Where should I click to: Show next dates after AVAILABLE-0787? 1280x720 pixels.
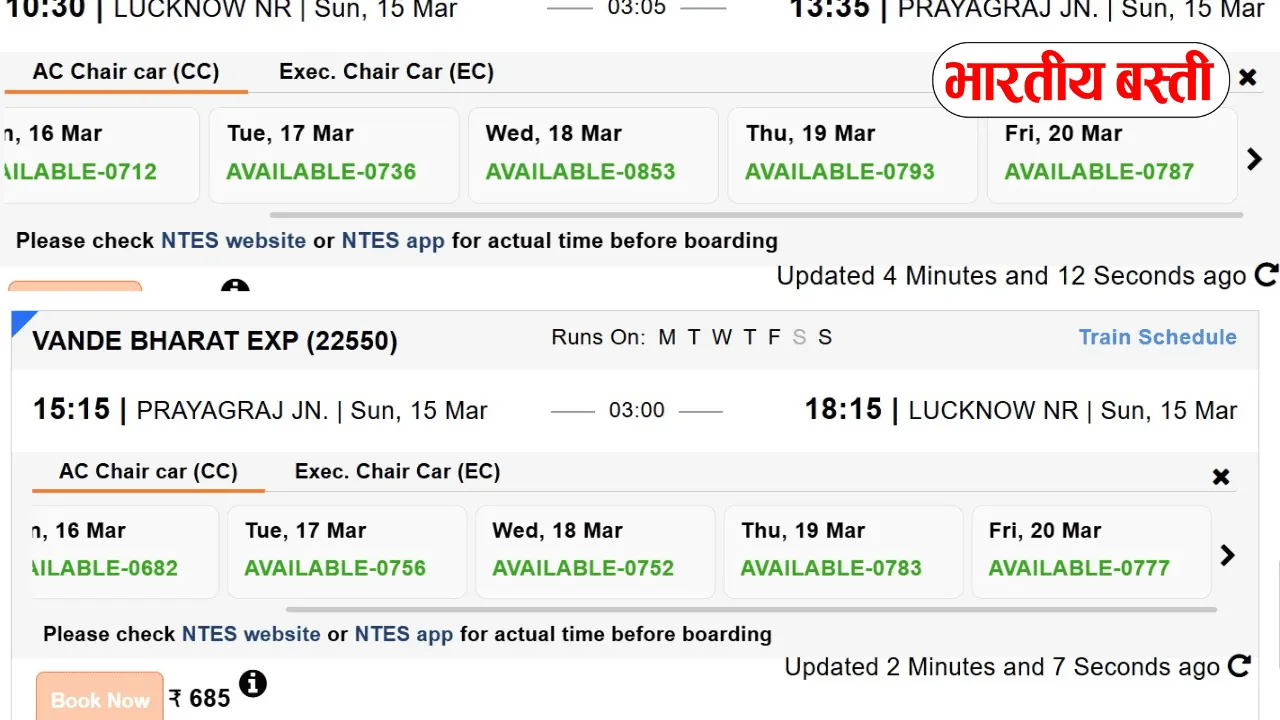(1255, 158)
